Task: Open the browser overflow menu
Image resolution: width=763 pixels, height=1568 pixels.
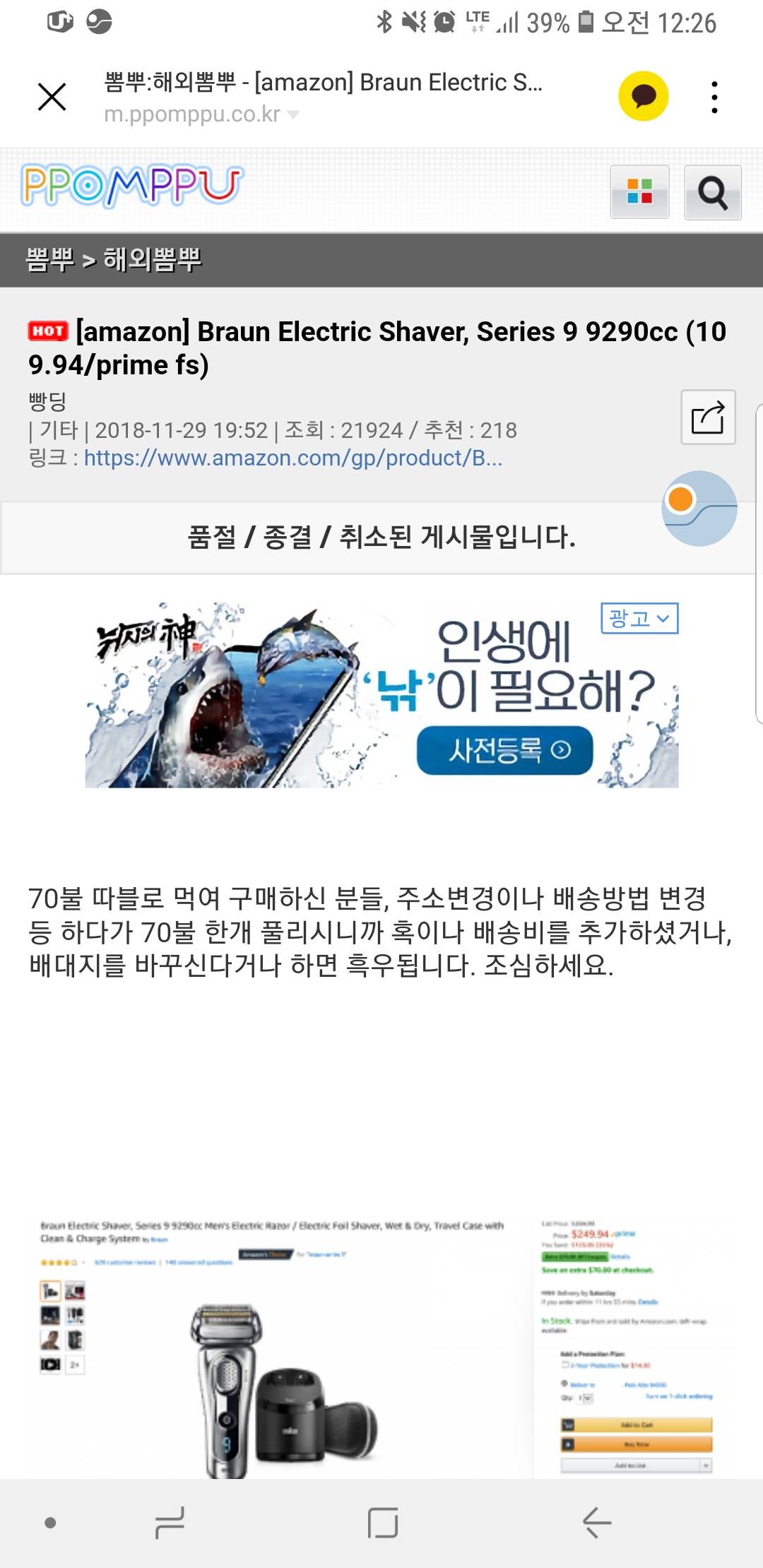Action: (x=714, y=97)
